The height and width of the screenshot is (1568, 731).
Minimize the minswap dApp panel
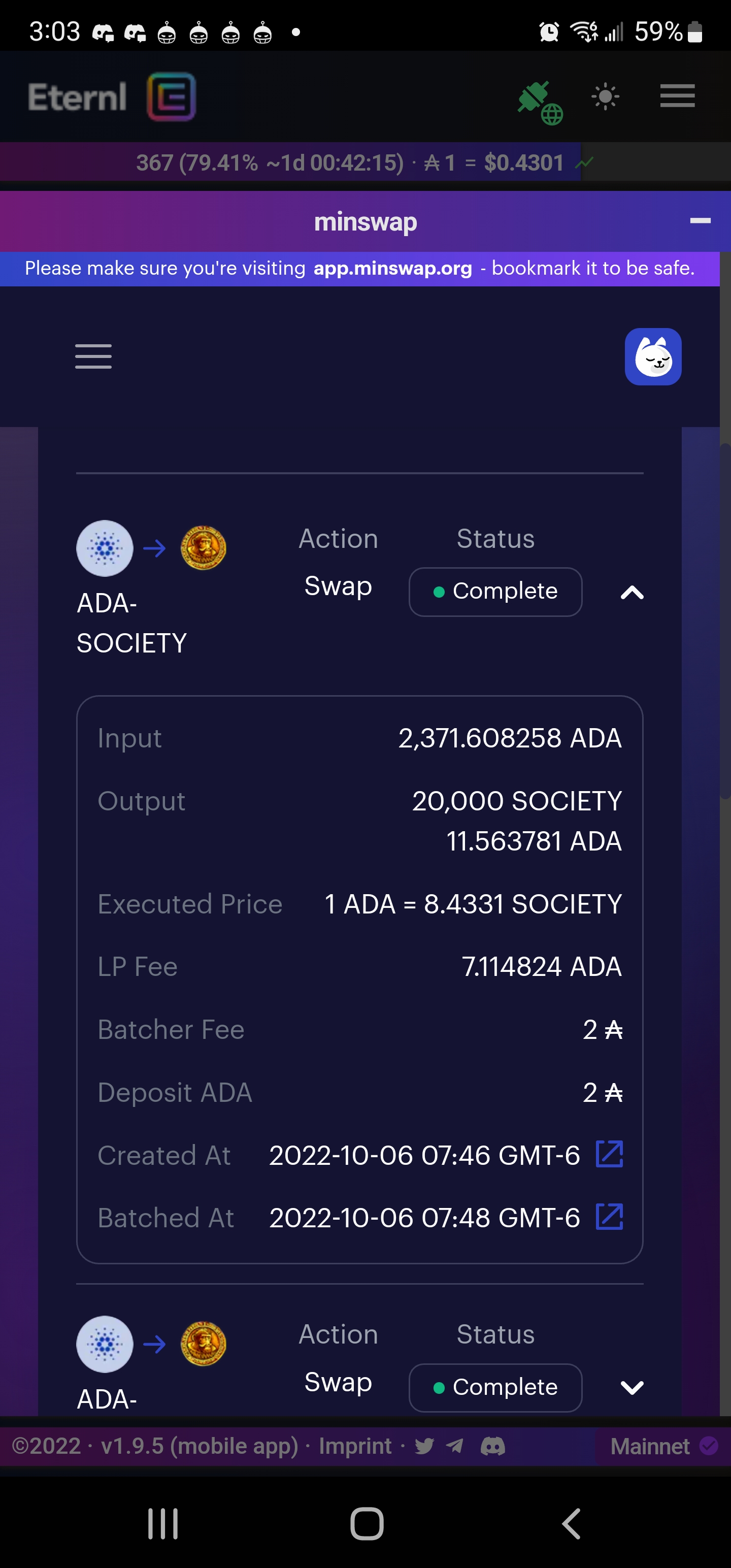pos(700,221)
